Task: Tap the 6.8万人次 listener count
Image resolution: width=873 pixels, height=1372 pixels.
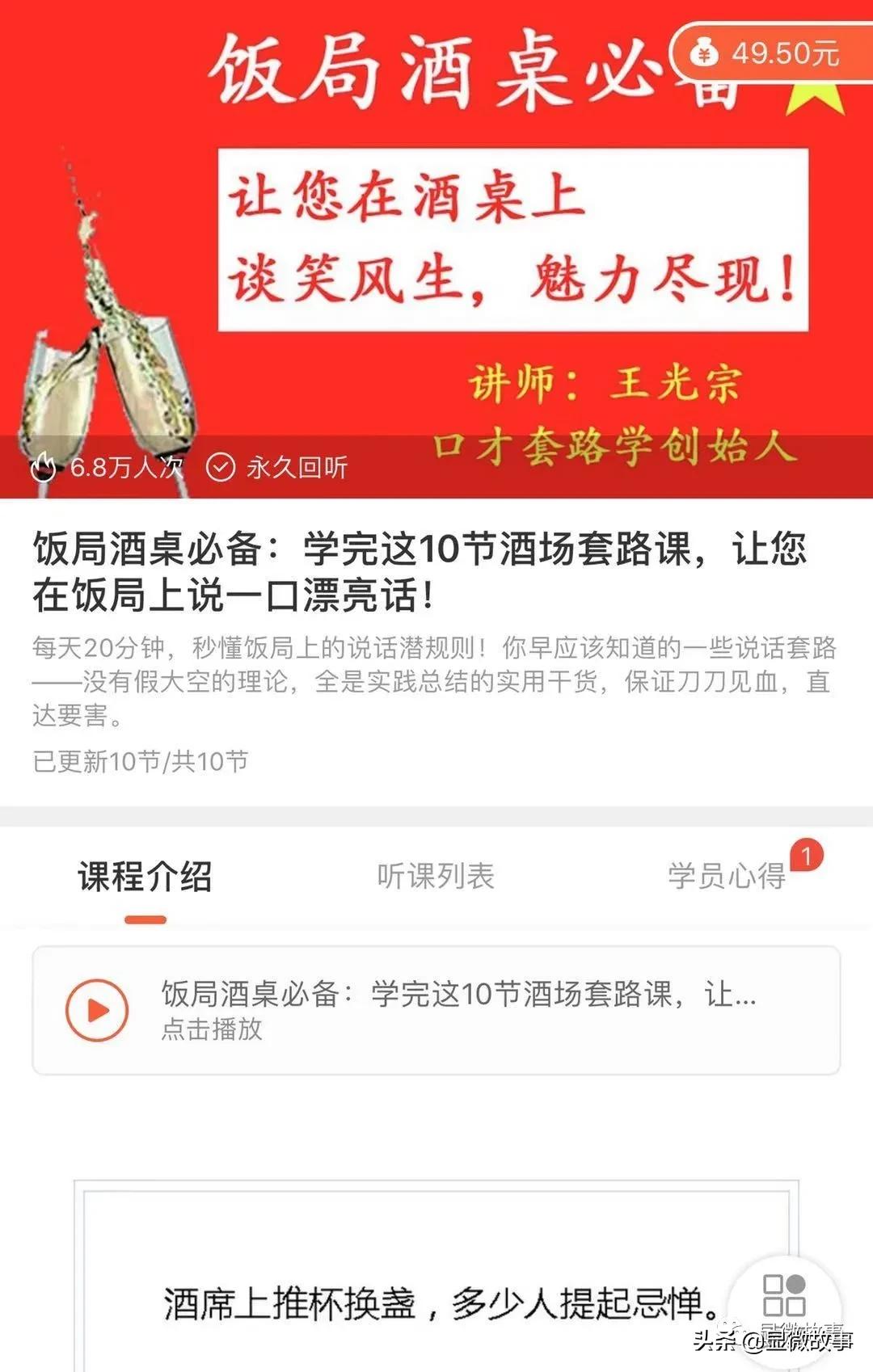Action: click(x=125, y=467)
